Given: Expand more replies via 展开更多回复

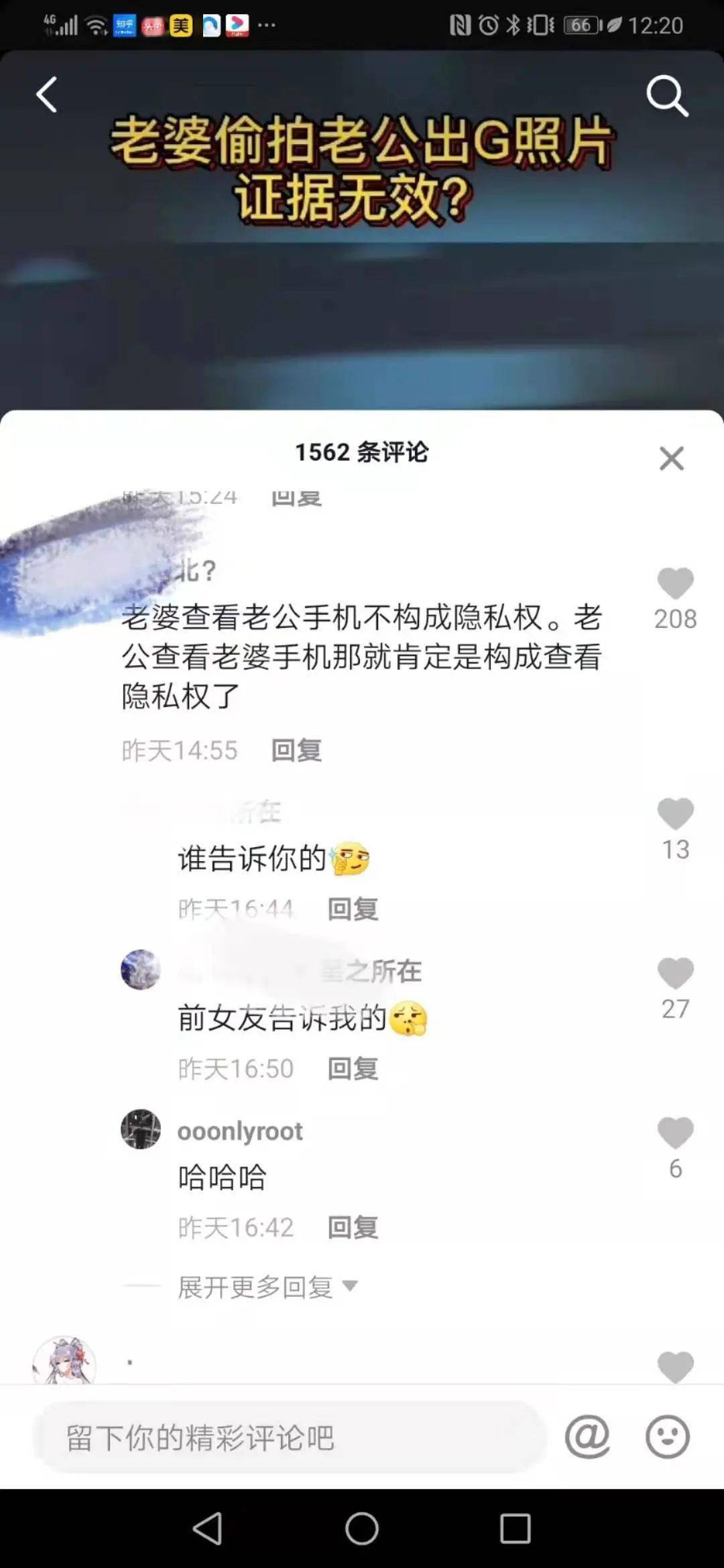Looking at the screenshot, I should [267, 1287].
